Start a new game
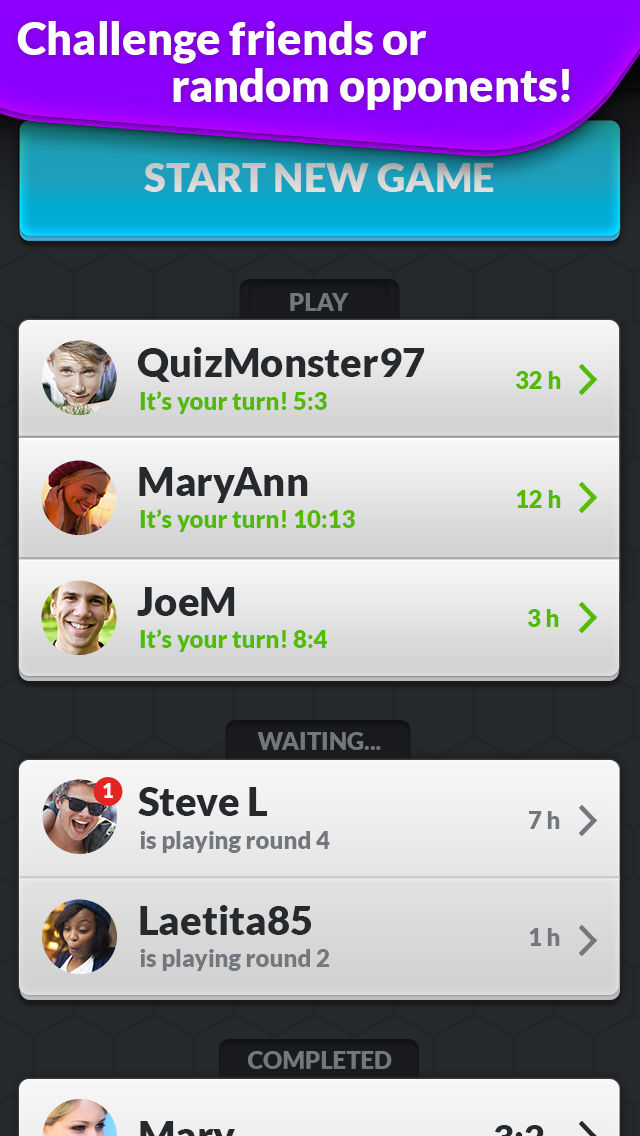The width and height of the screenshot is (640, 1136). pyautogui.click(x=319, y=179)
